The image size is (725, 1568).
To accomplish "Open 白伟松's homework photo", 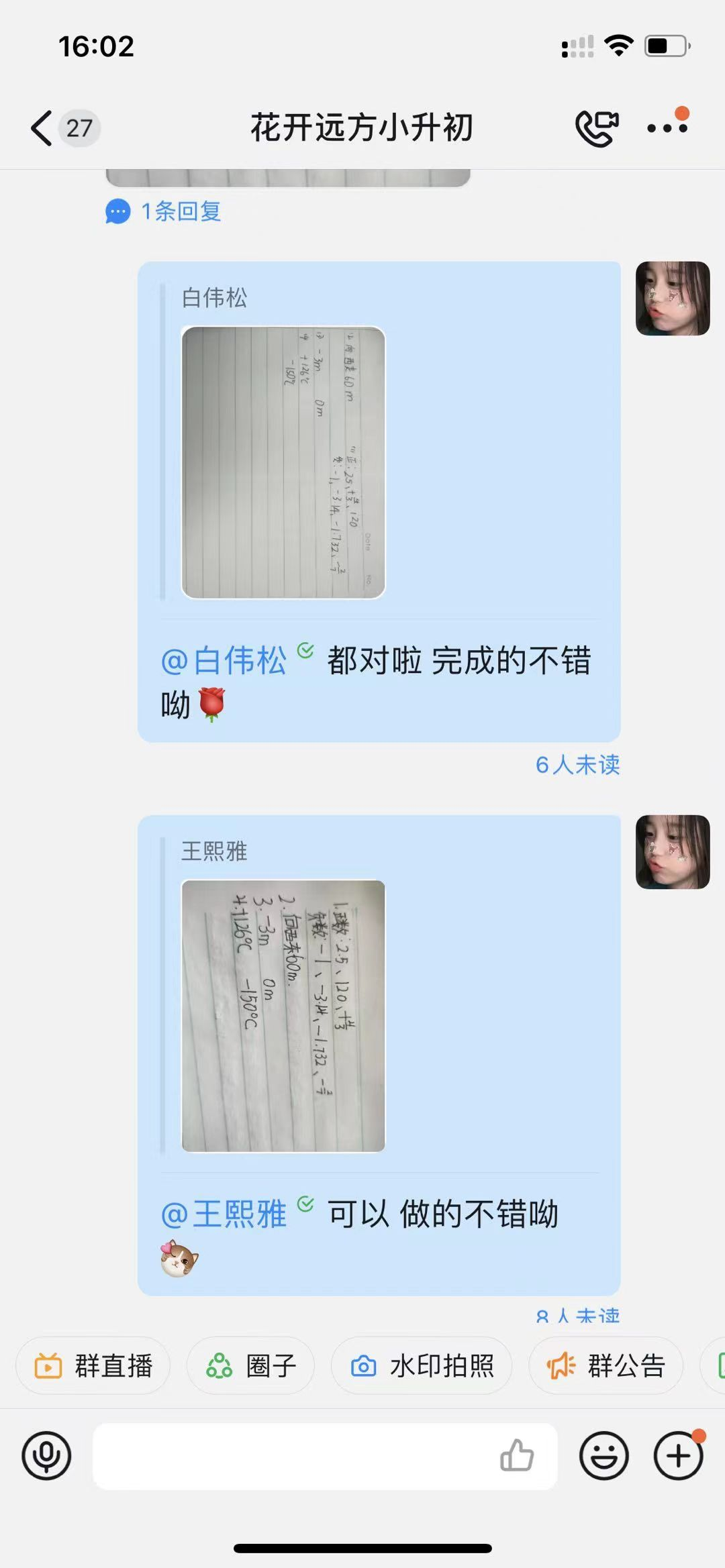I will (x=283, y=462).
